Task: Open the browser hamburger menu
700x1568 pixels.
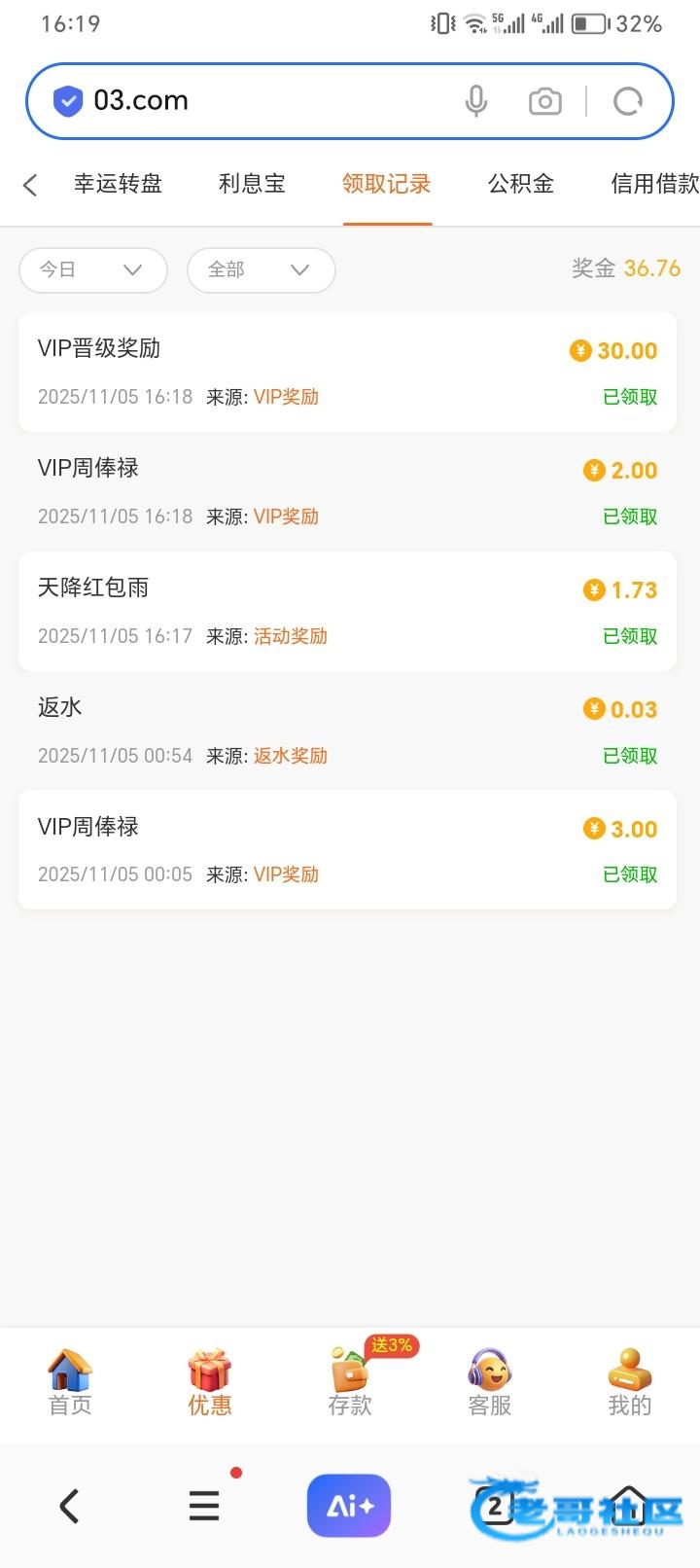Action: (x=204, y=1506)
